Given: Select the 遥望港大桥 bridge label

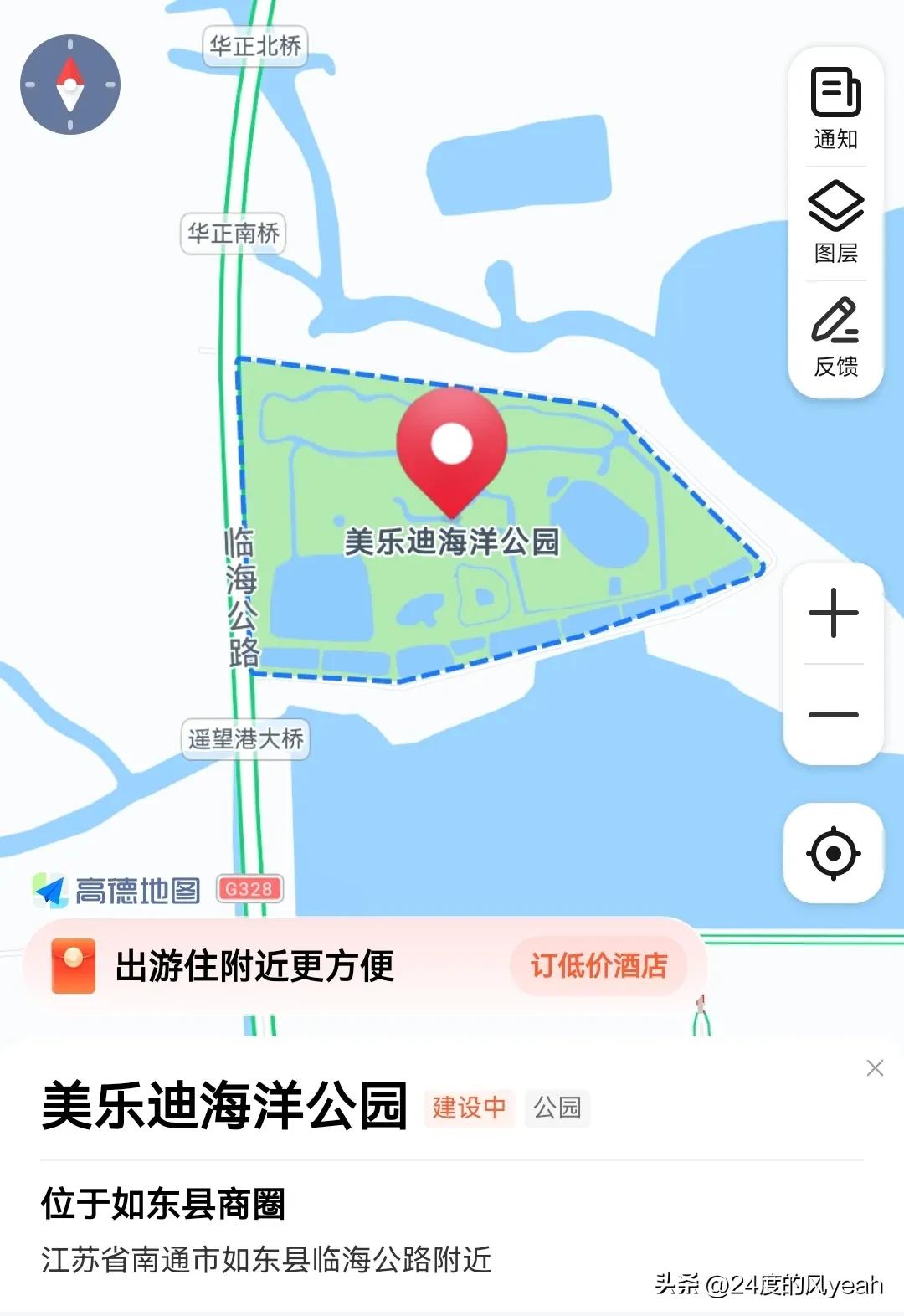Looking at the screenshot, I should pos(247,739).
